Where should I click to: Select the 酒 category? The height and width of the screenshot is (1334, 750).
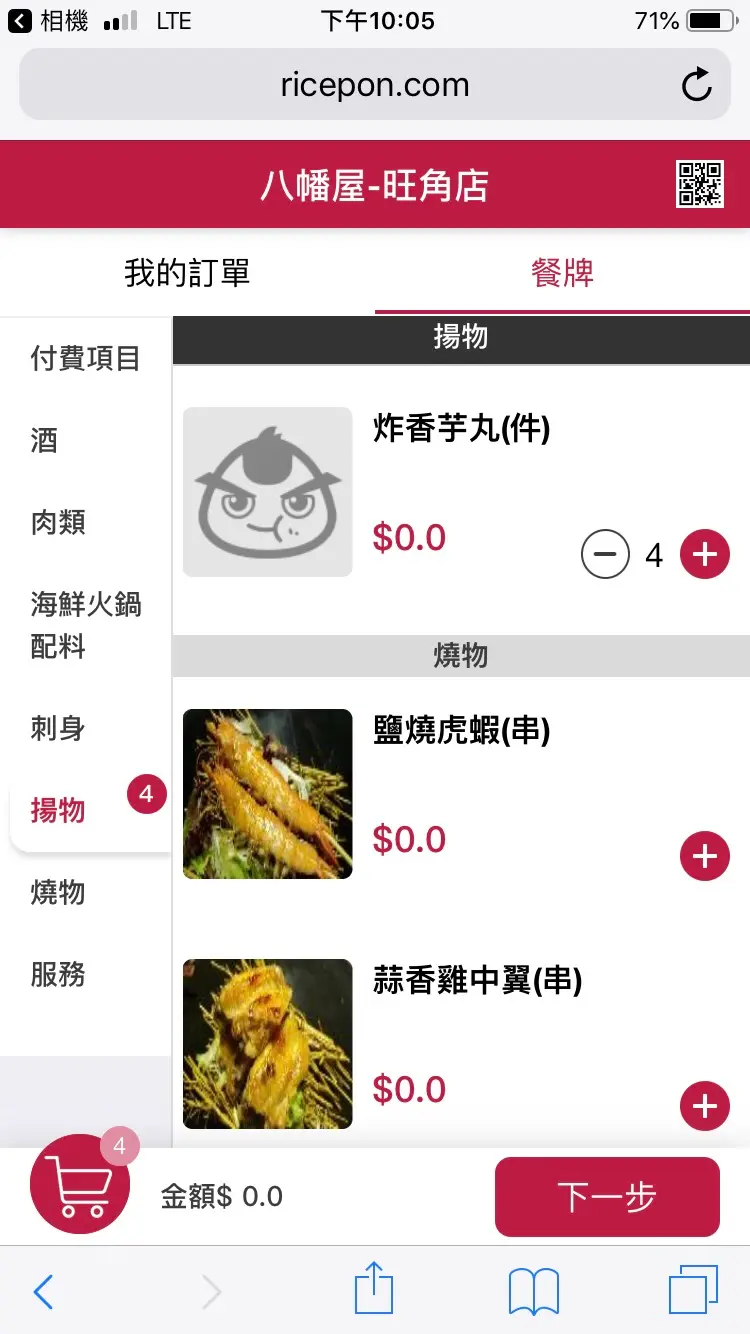coord(45,441)
